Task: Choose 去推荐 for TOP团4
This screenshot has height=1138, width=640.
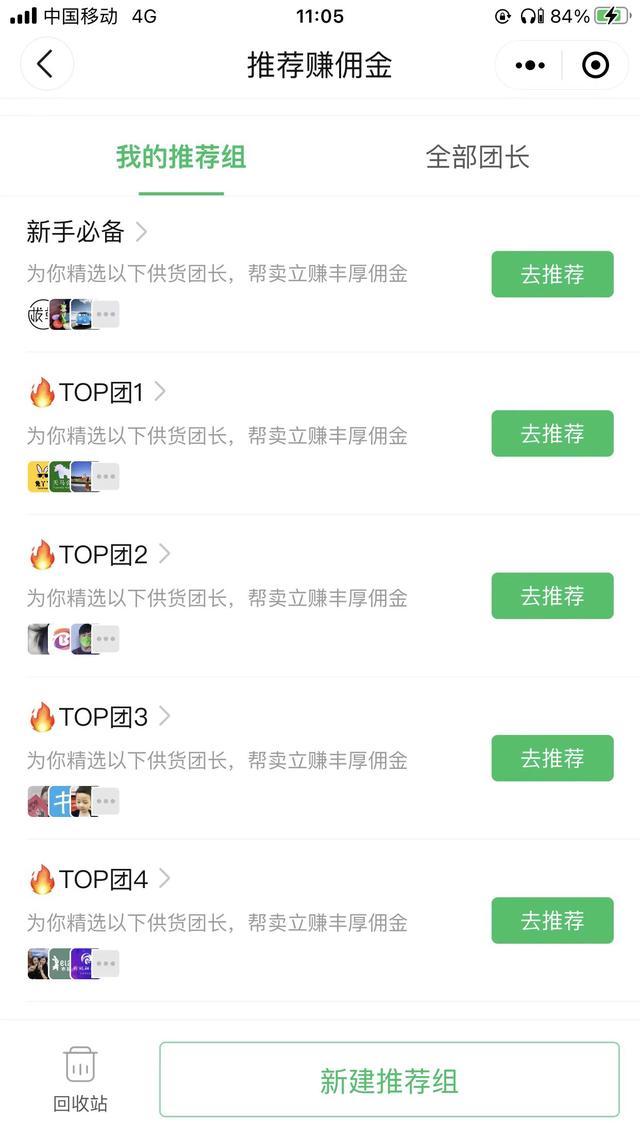Action: (x=552, y=920)
